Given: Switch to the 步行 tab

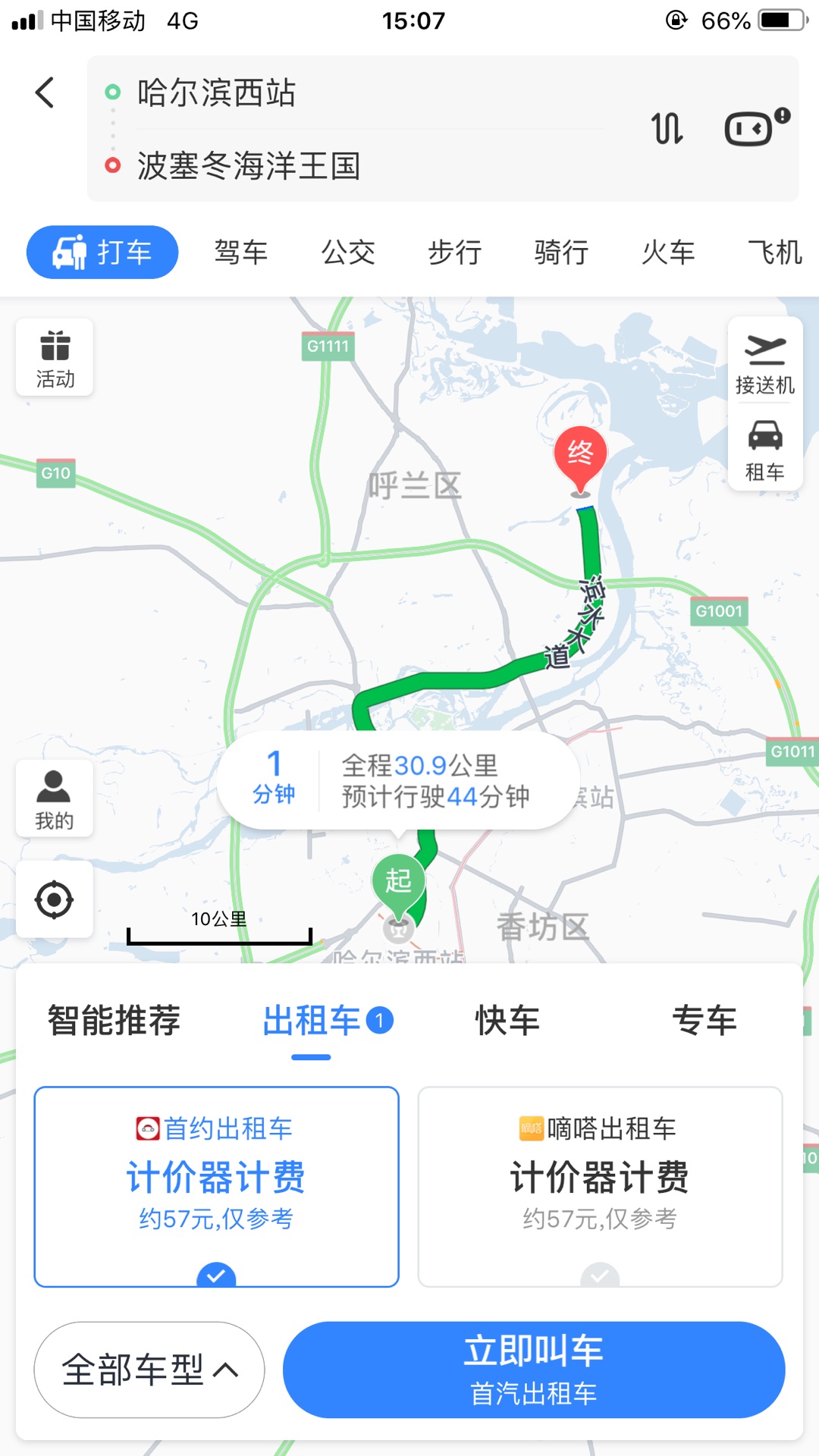Looking at the screenshot, I should pyautogui.click(x=455, y=253).
